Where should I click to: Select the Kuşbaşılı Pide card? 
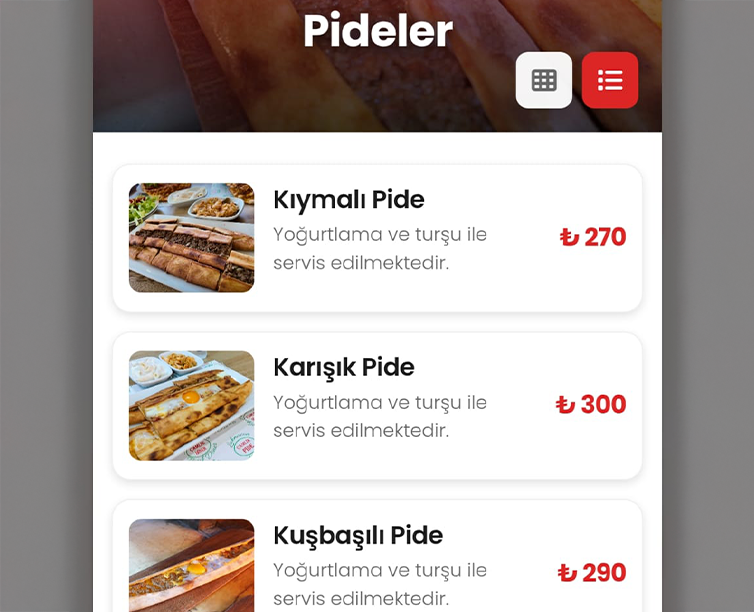pos(377,560)
